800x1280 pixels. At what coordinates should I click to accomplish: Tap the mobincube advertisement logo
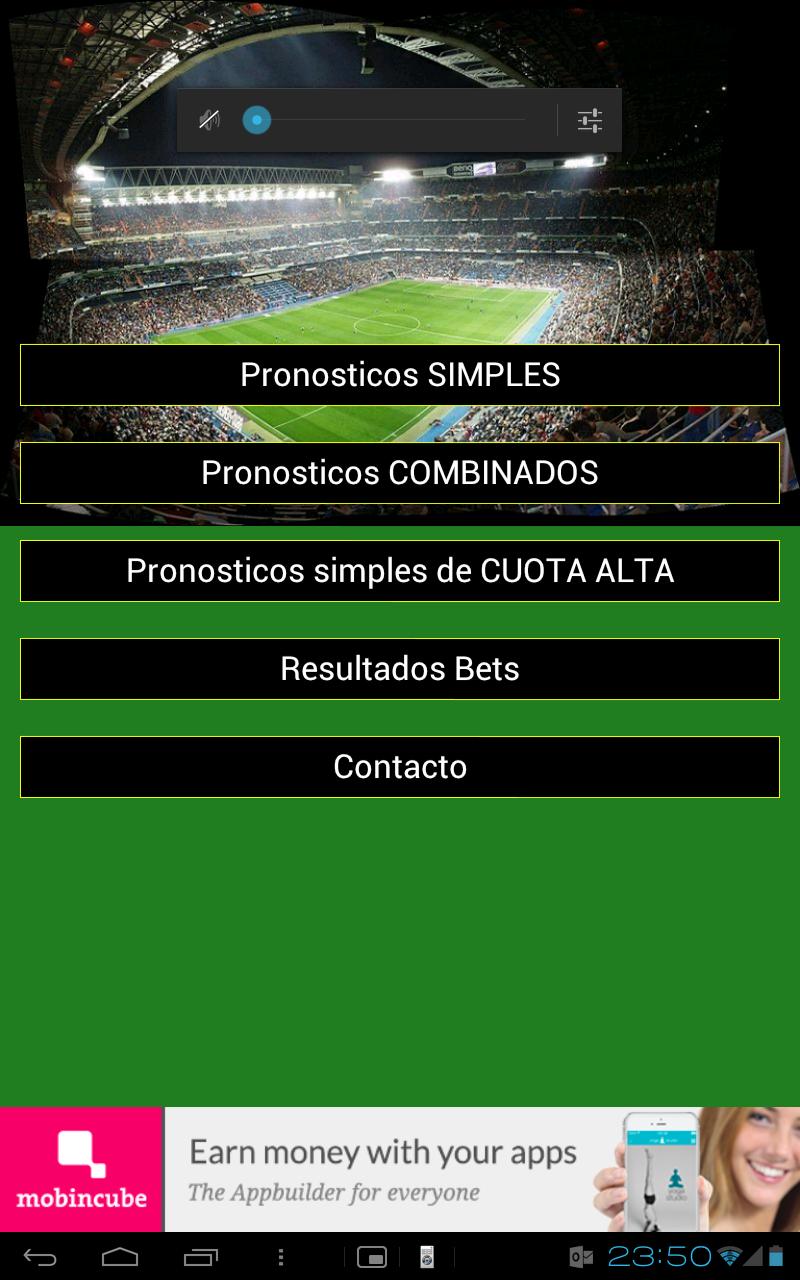point(80,1168)
